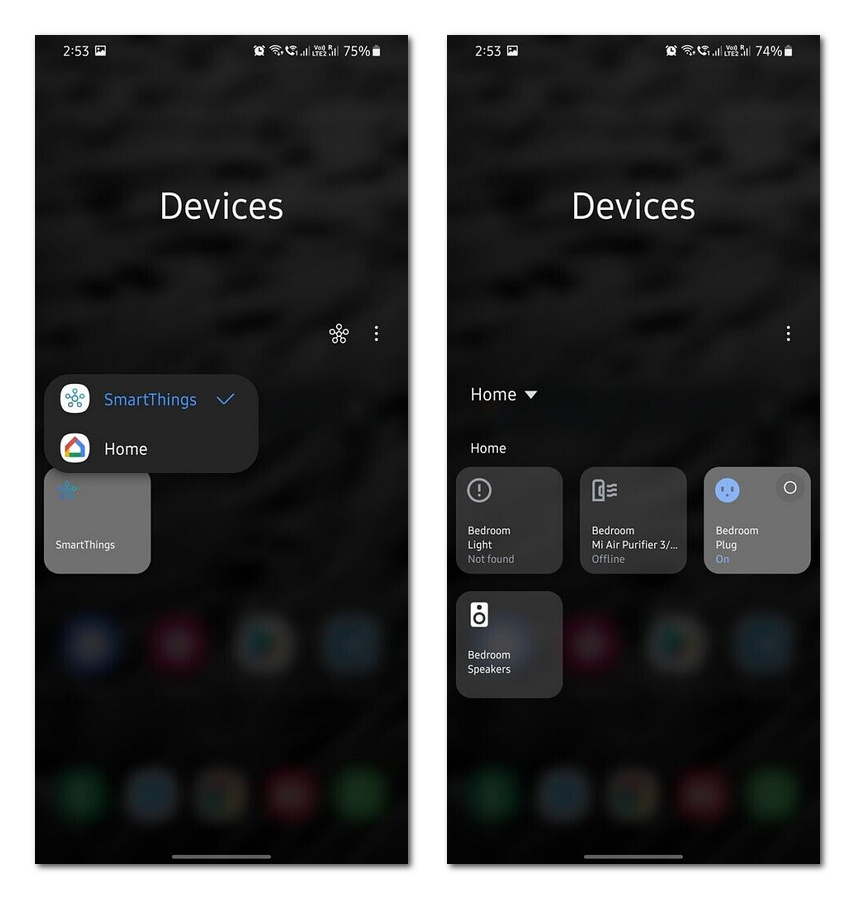Choose Home from the provider popup
The height and width of the screenshot is (900, 856).
[x=126, y=449]
